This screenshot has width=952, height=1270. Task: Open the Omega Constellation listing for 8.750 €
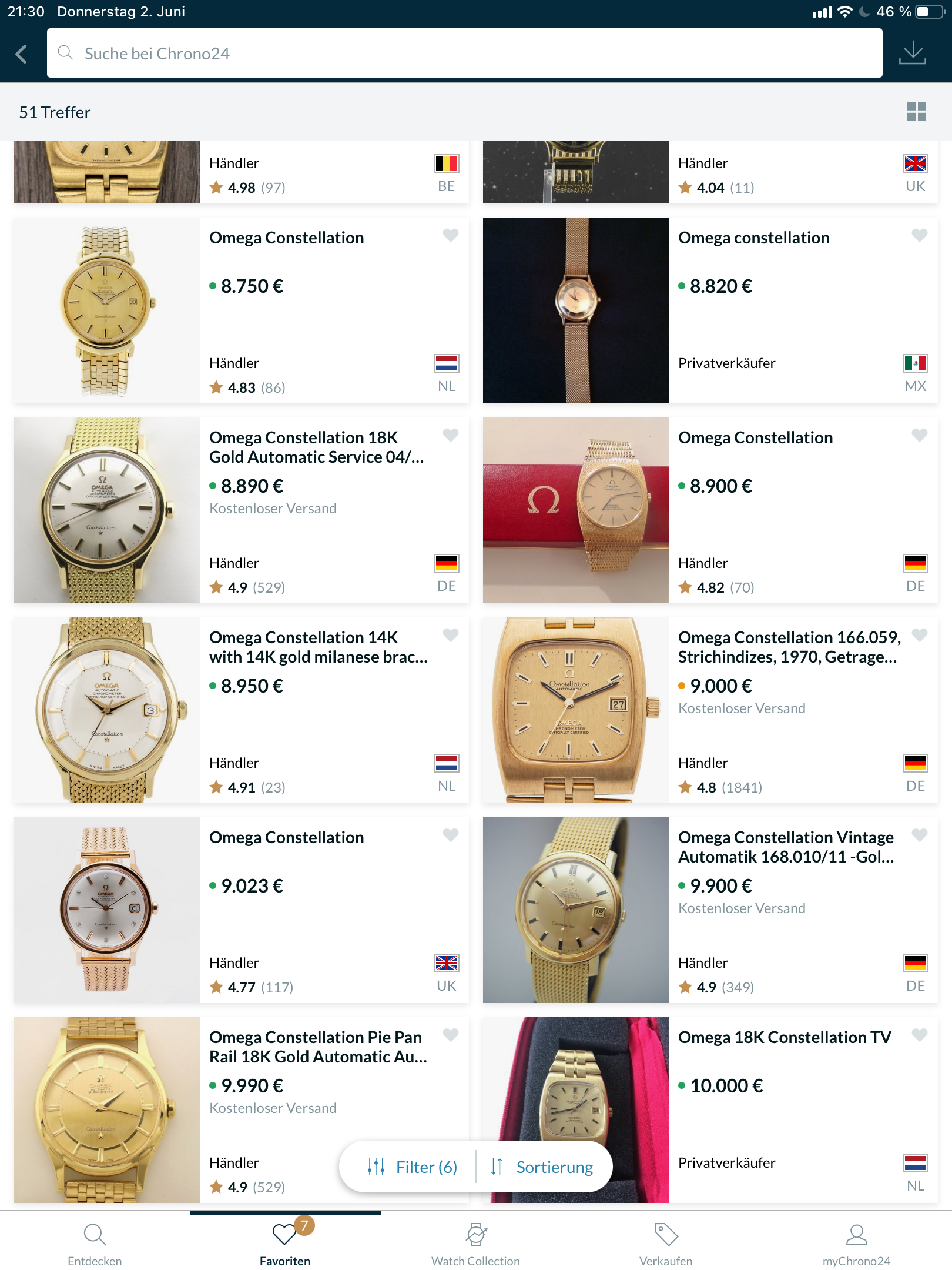tap(286, 238)
